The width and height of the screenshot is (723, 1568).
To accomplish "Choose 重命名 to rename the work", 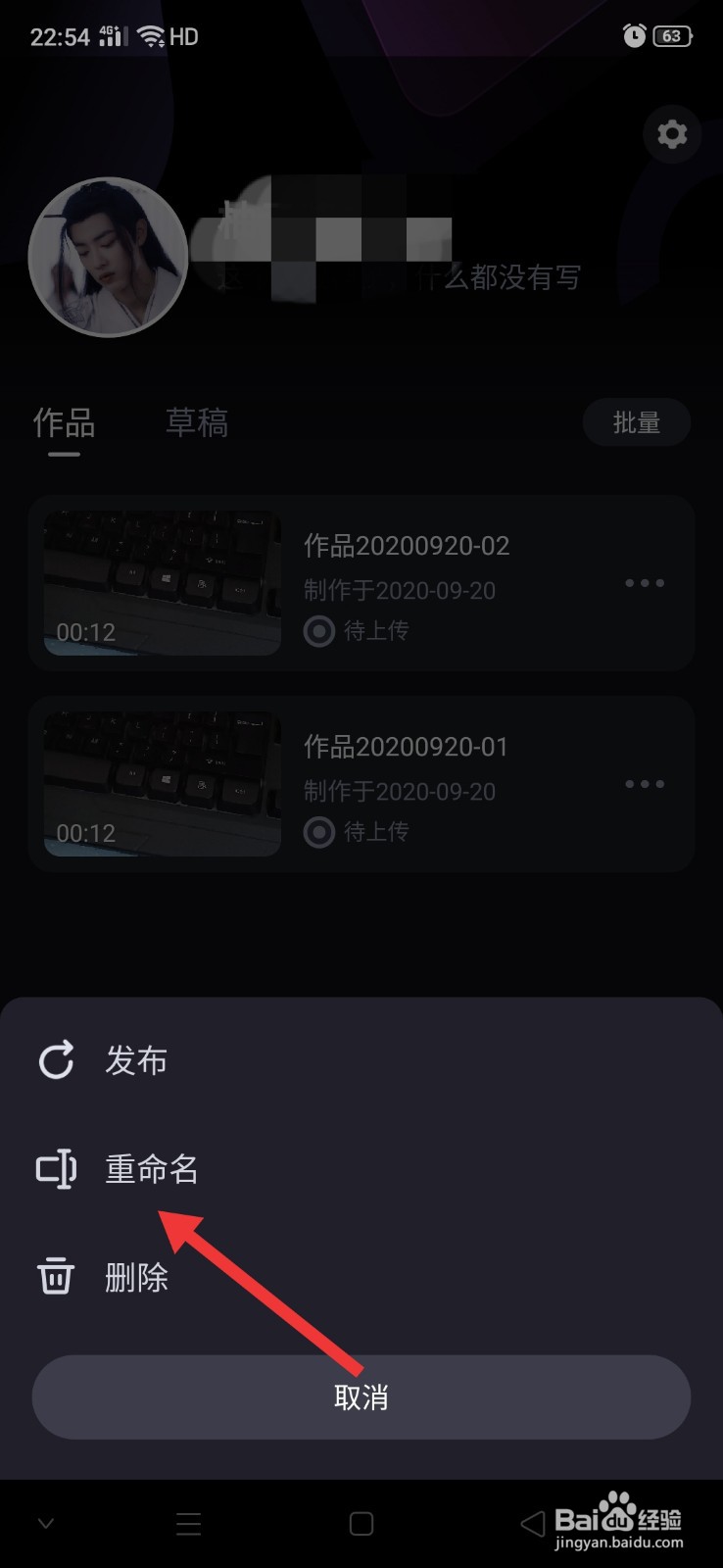I will (151, 1169).
